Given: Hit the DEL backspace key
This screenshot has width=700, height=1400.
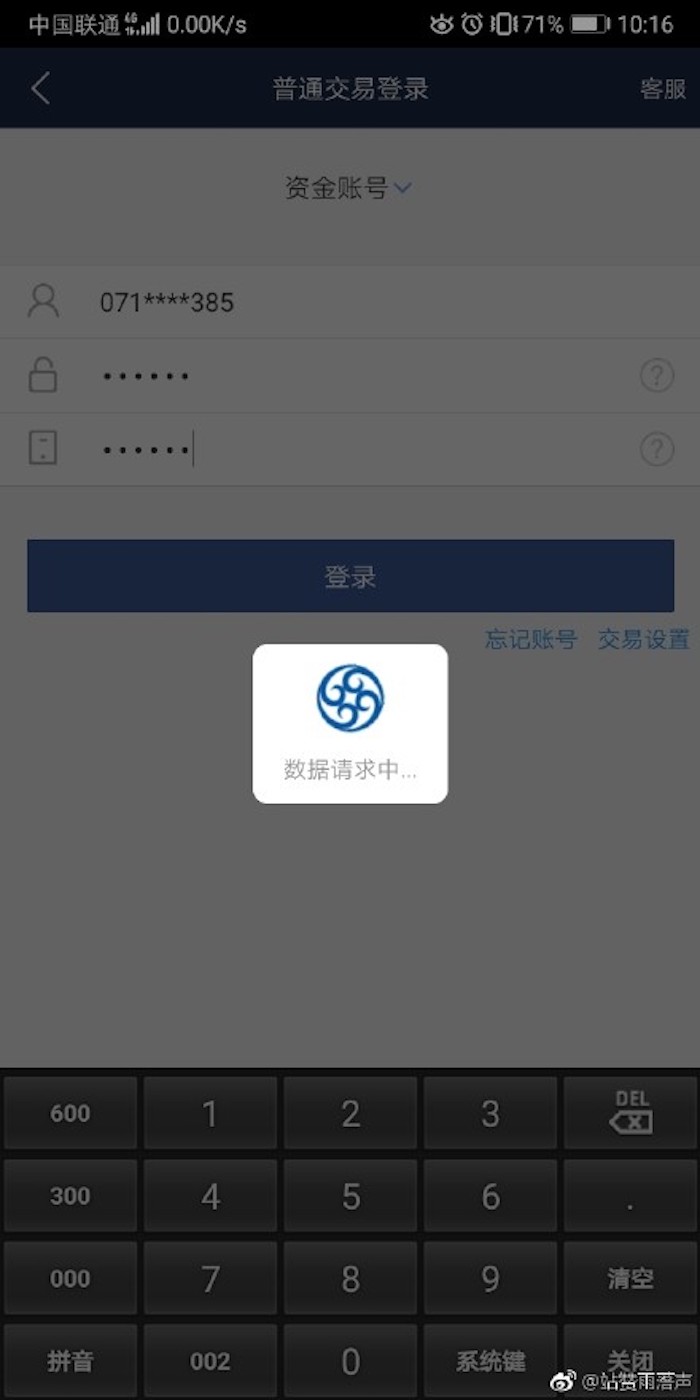Looking at the screenshot, I should [x=630, y=1113].
